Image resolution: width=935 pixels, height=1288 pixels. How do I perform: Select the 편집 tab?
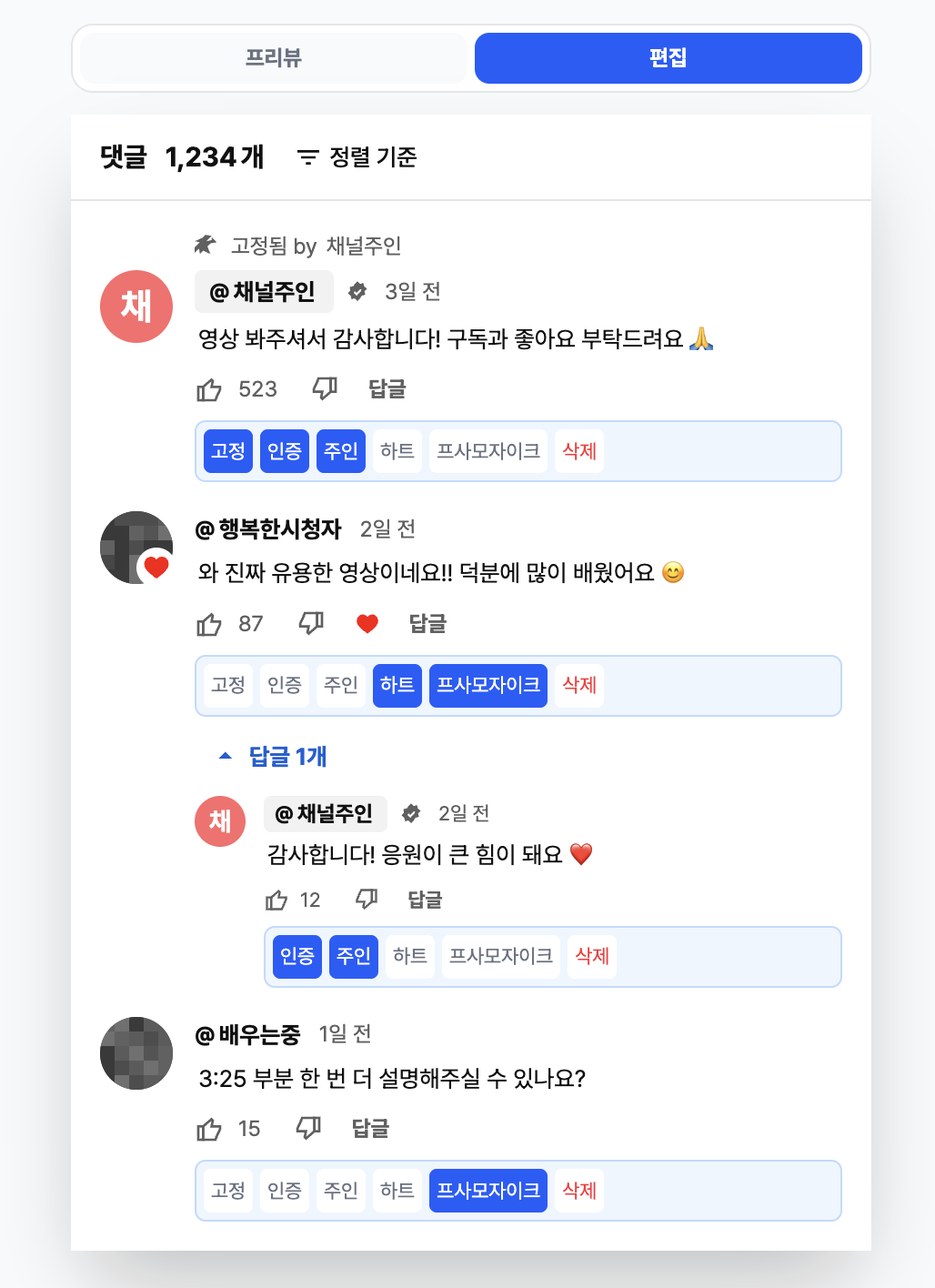coord(667,57)
